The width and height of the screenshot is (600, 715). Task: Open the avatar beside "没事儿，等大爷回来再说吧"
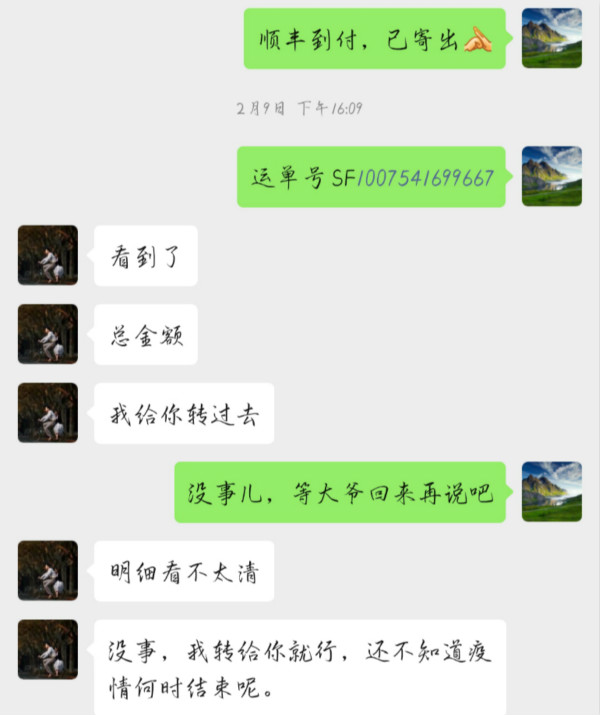click(x=552, y=491)
